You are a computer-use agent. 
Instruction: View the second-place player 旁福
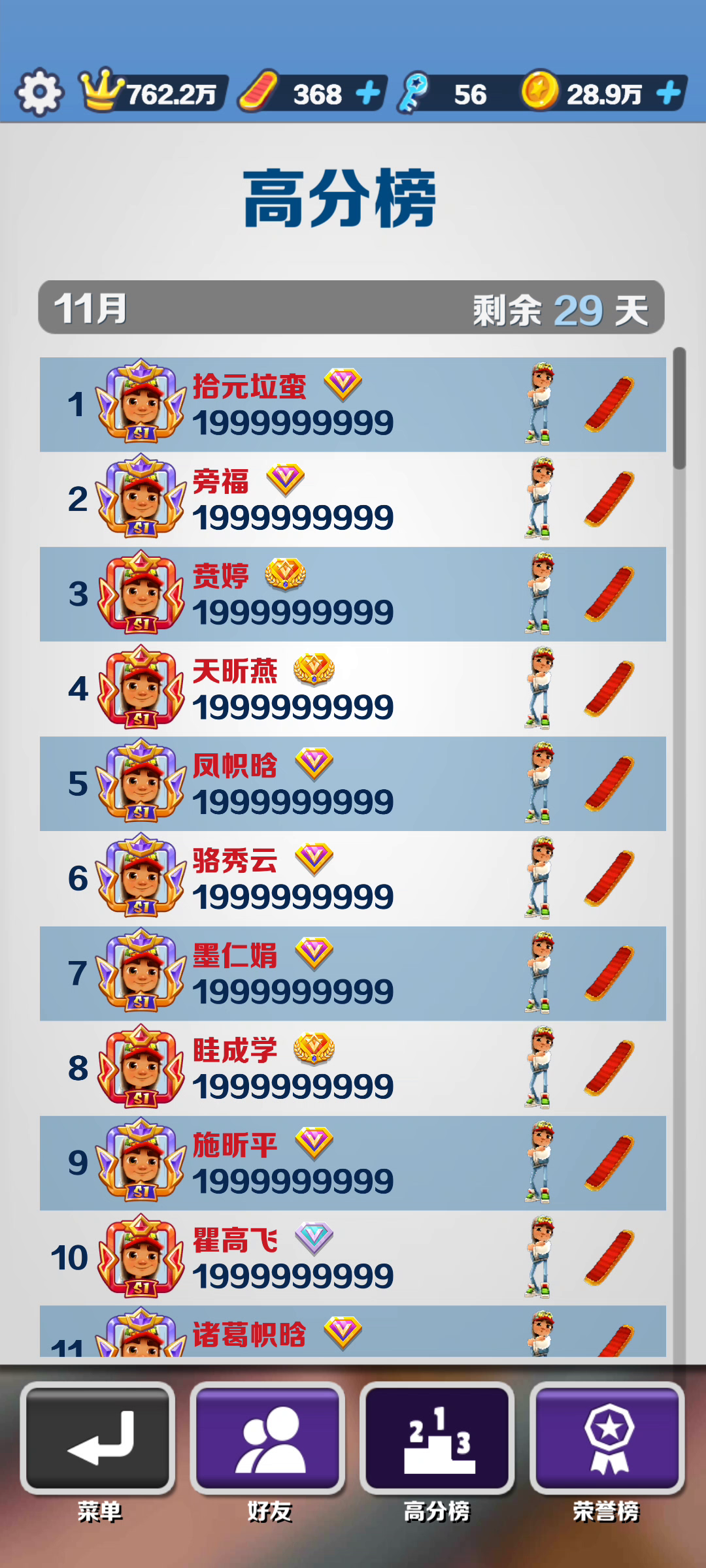(x=353, y=500)
